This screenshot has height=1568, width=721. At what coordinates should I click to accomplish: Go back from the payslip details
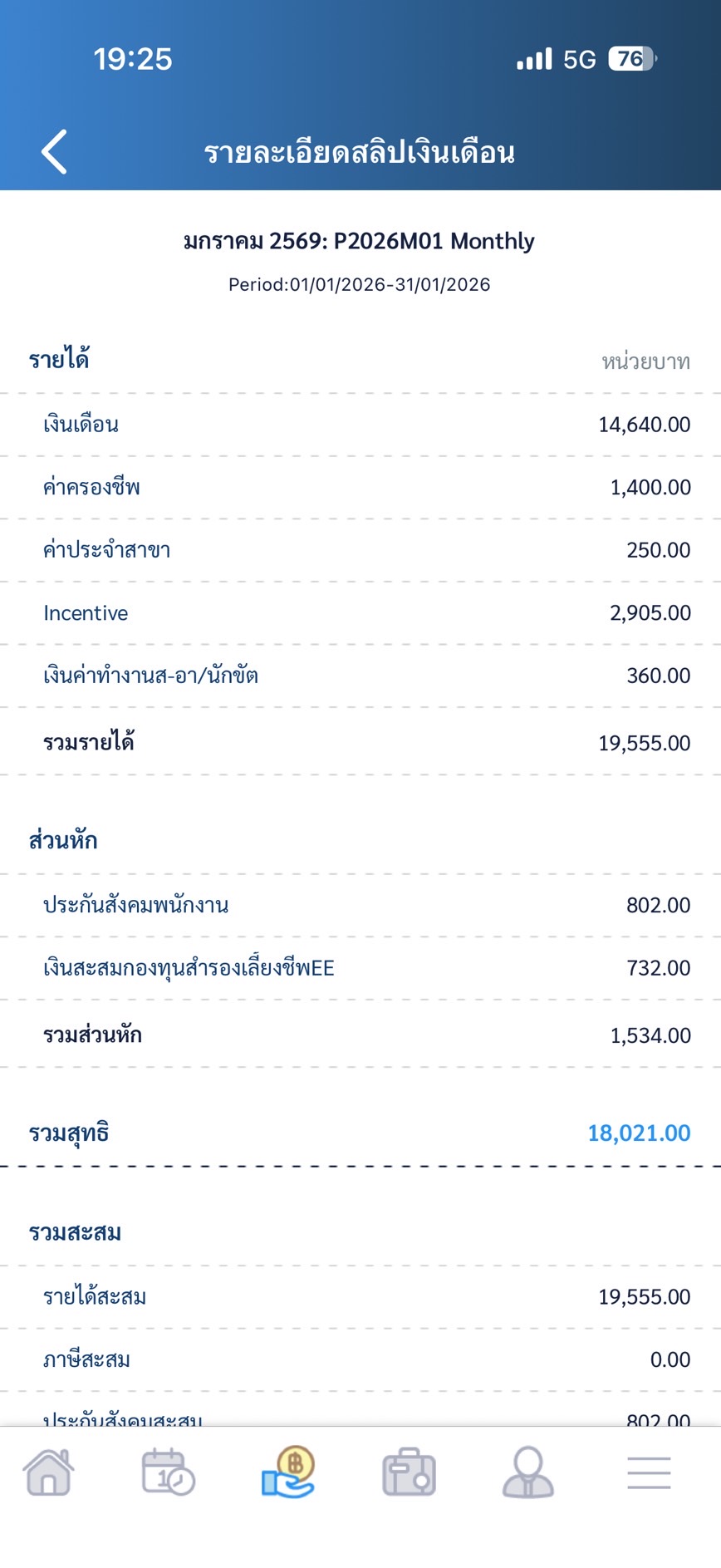click(x=55, y=152)
